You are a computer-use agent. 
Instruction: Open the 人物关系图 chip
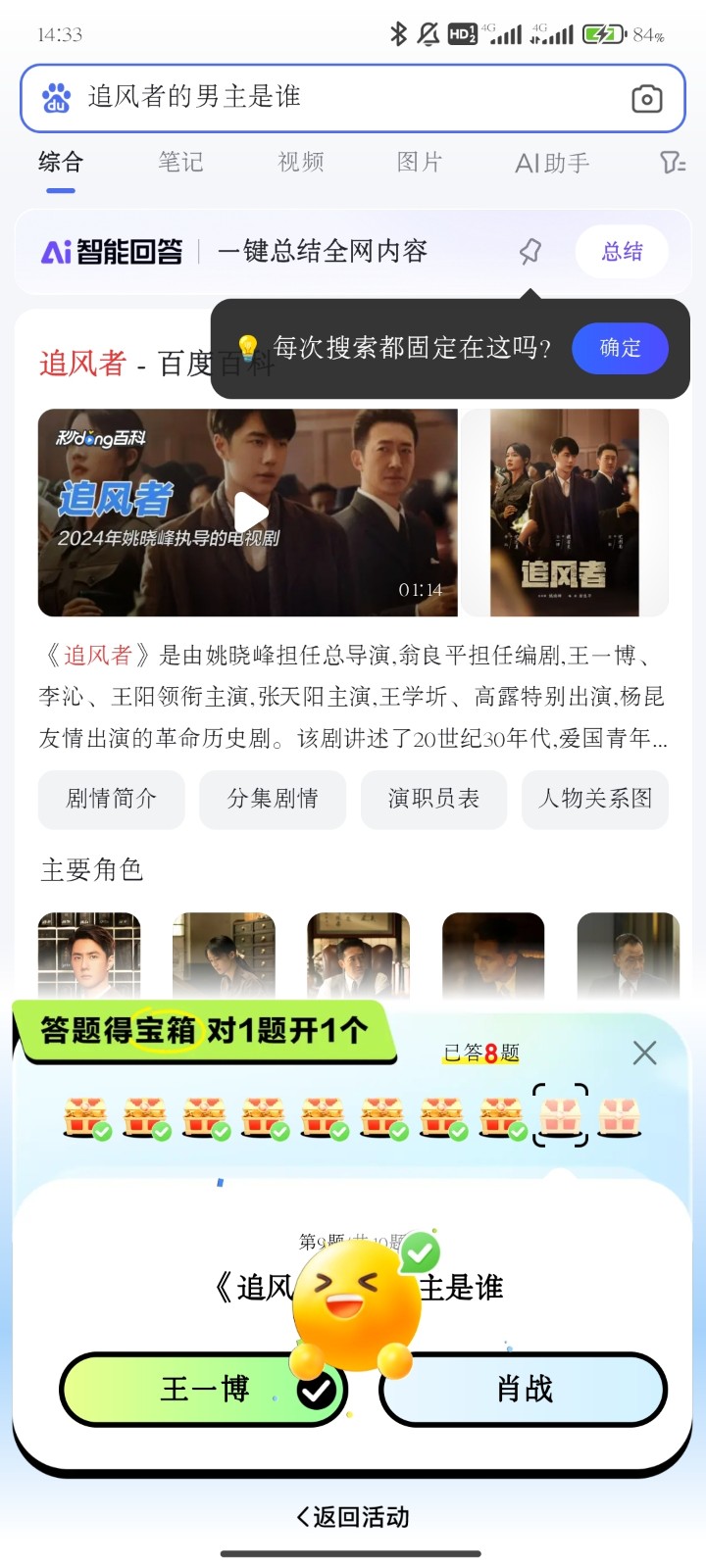pyautogui.click(x=595, y=799)
